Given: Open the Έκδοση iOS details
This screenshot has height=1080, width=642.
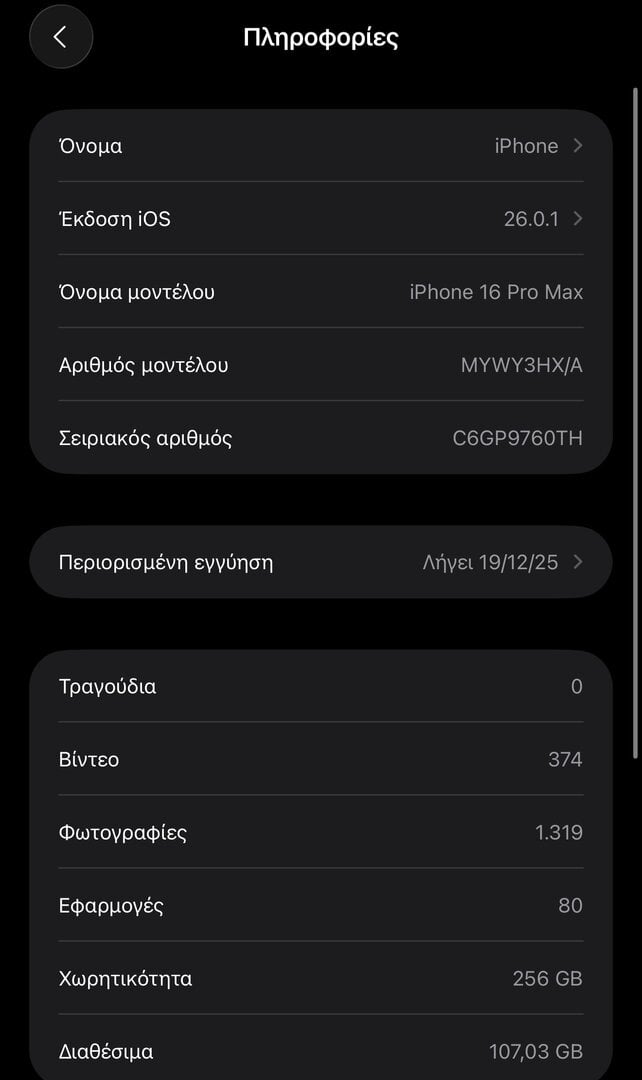Looking at the screenshot, I should point(320,219).
